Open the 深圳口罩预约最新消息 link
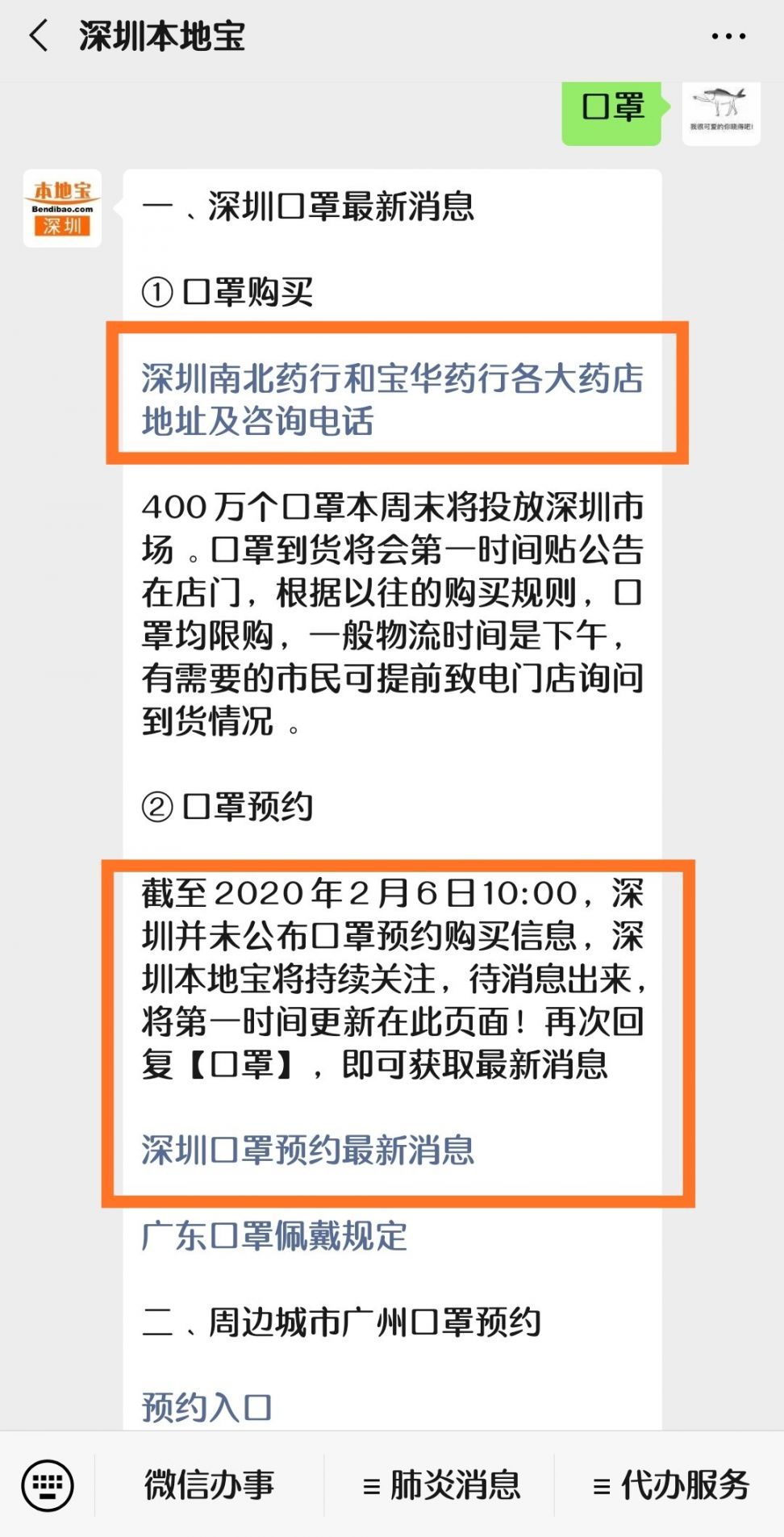The image size is (784, 1537). pos(307,1151)
